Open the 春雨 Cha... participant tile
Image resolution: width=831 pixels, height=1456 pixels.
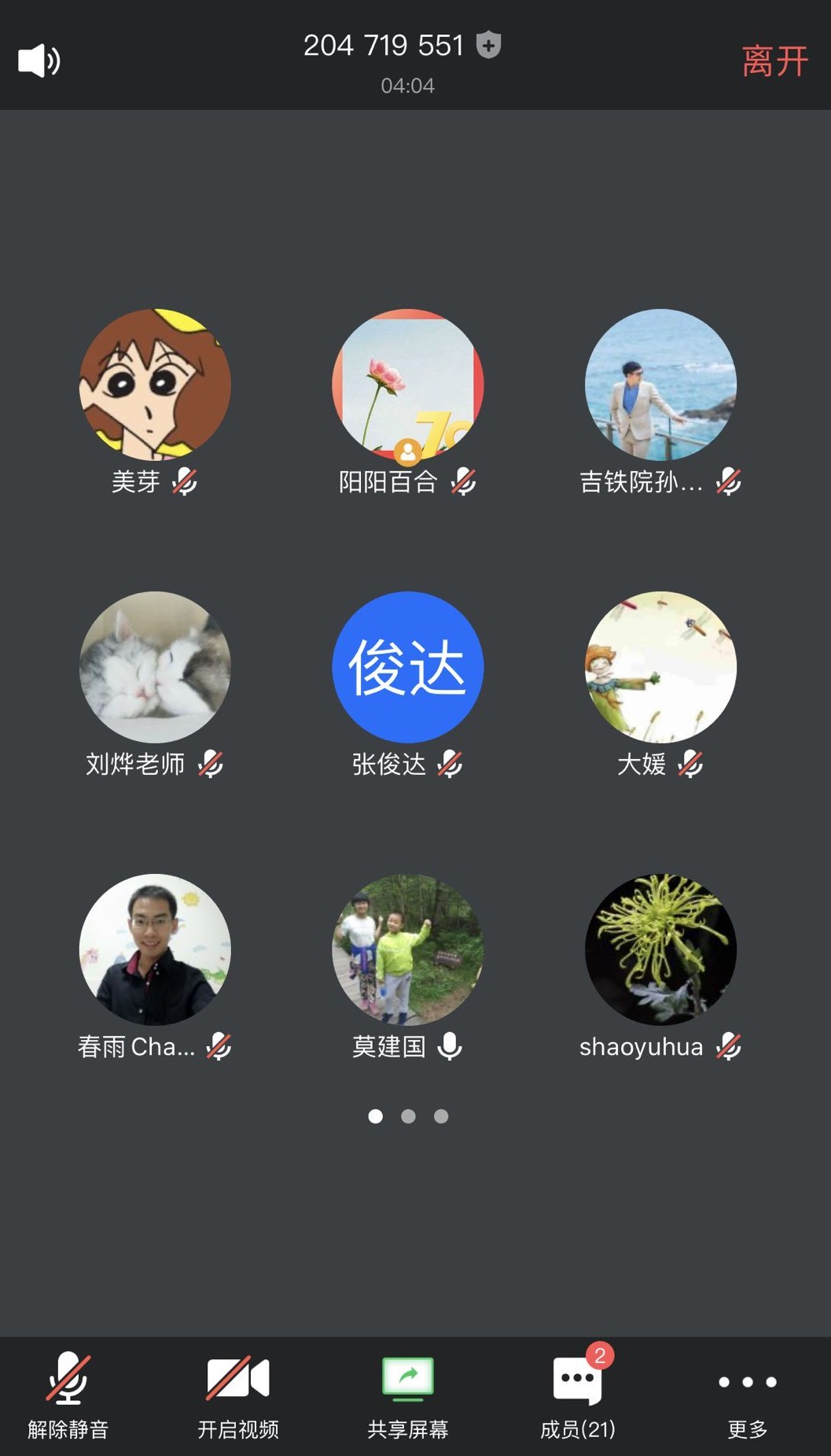(x=155, y=949)
